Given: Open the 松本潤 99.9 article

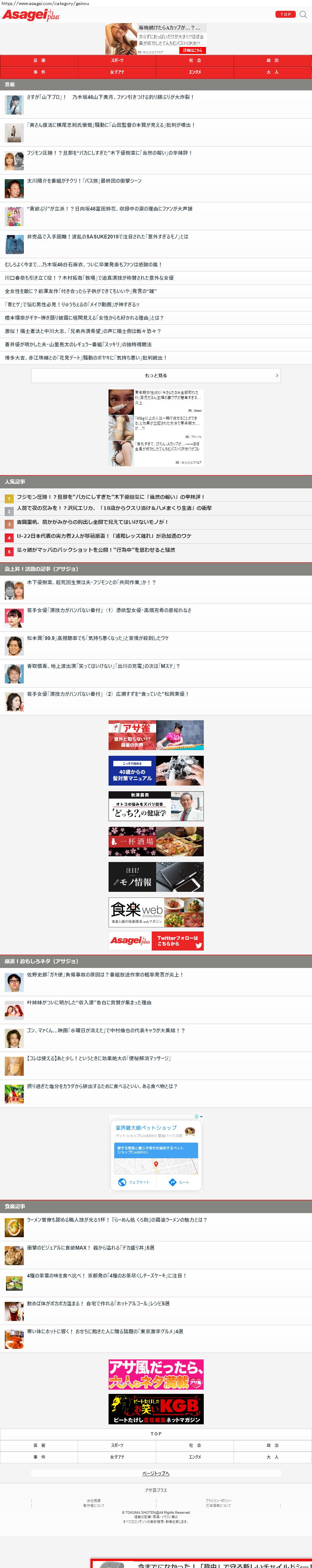Looking at the screenshot, I should point(97,638).
